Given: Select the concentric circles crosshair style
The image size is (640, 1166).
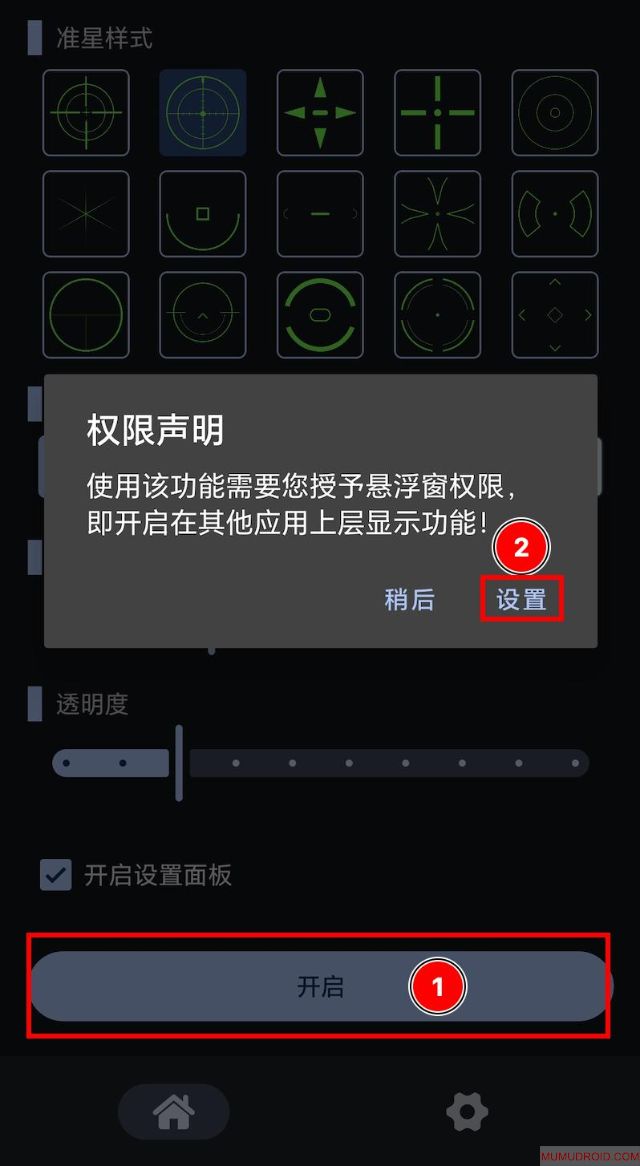Looking at the screenshot, I should [x=554, y=113].
